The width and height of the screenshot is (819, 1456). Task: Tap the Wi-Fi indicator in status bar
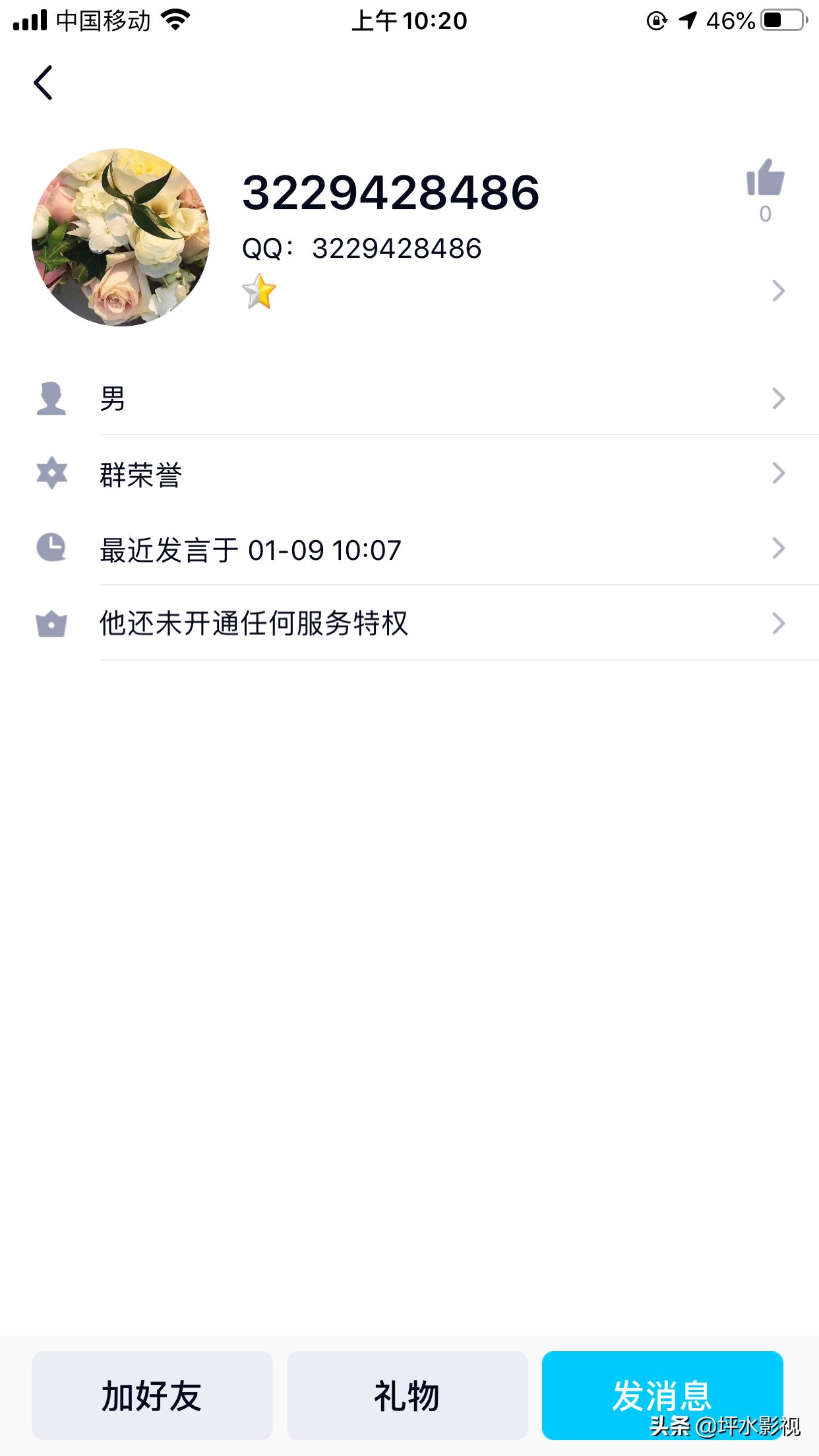click(175, 20)
